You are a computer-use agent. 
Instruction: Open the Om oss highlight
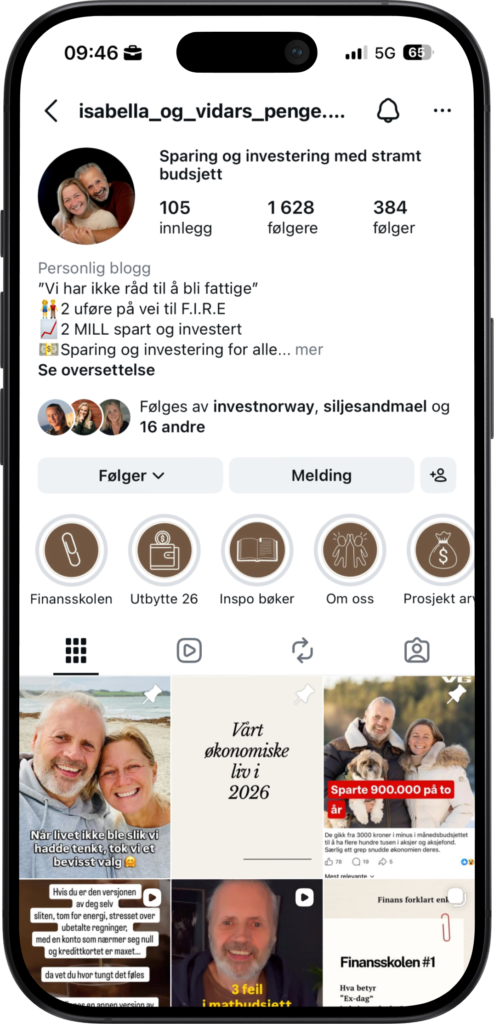pos(350,550)
